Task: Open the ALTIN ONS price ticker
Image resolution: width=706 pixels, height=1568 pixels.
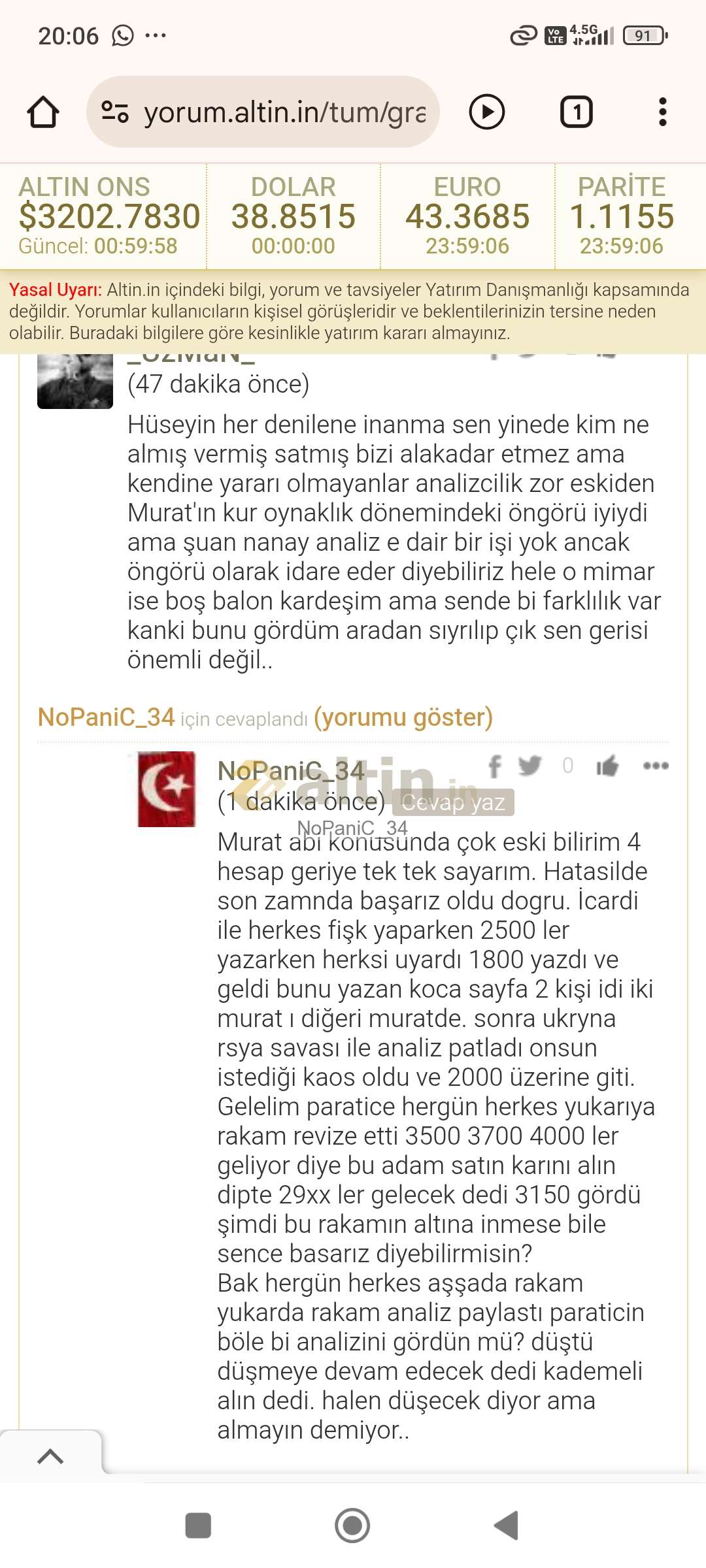Action: (x=105, y=216)
